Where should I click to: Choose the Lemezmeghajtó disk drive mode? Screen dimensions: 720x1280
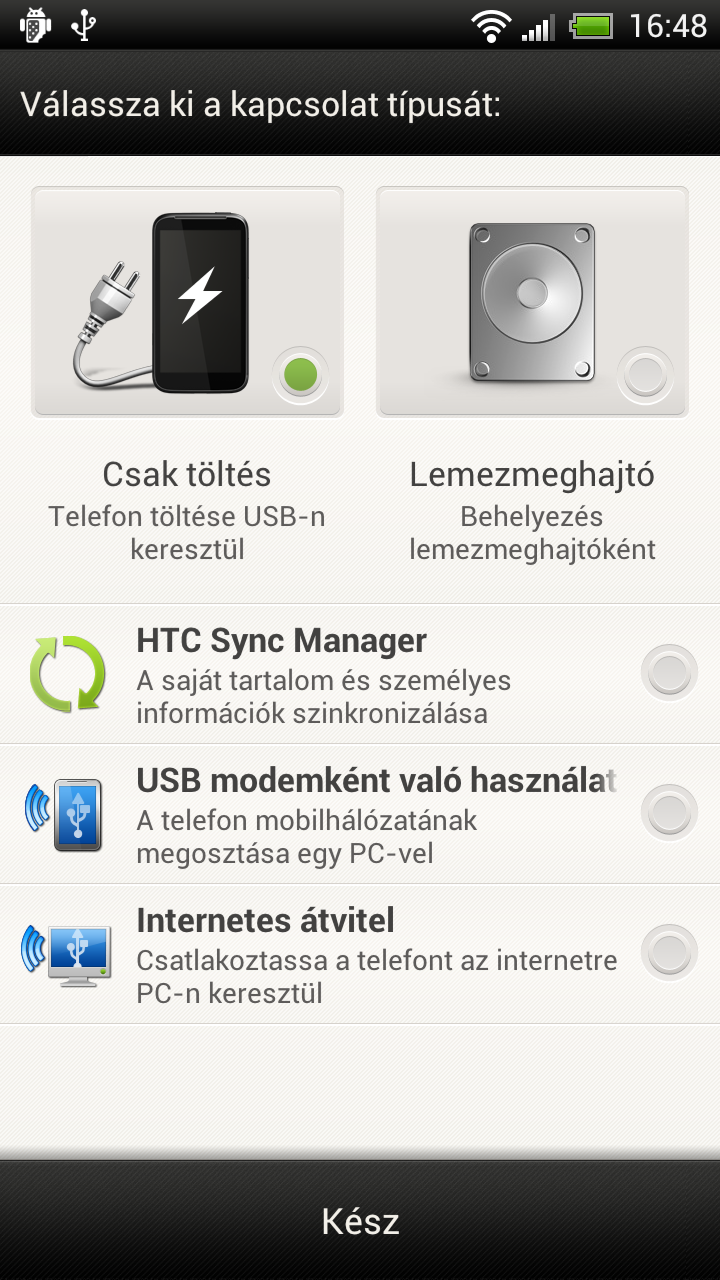tap(532, 302)
